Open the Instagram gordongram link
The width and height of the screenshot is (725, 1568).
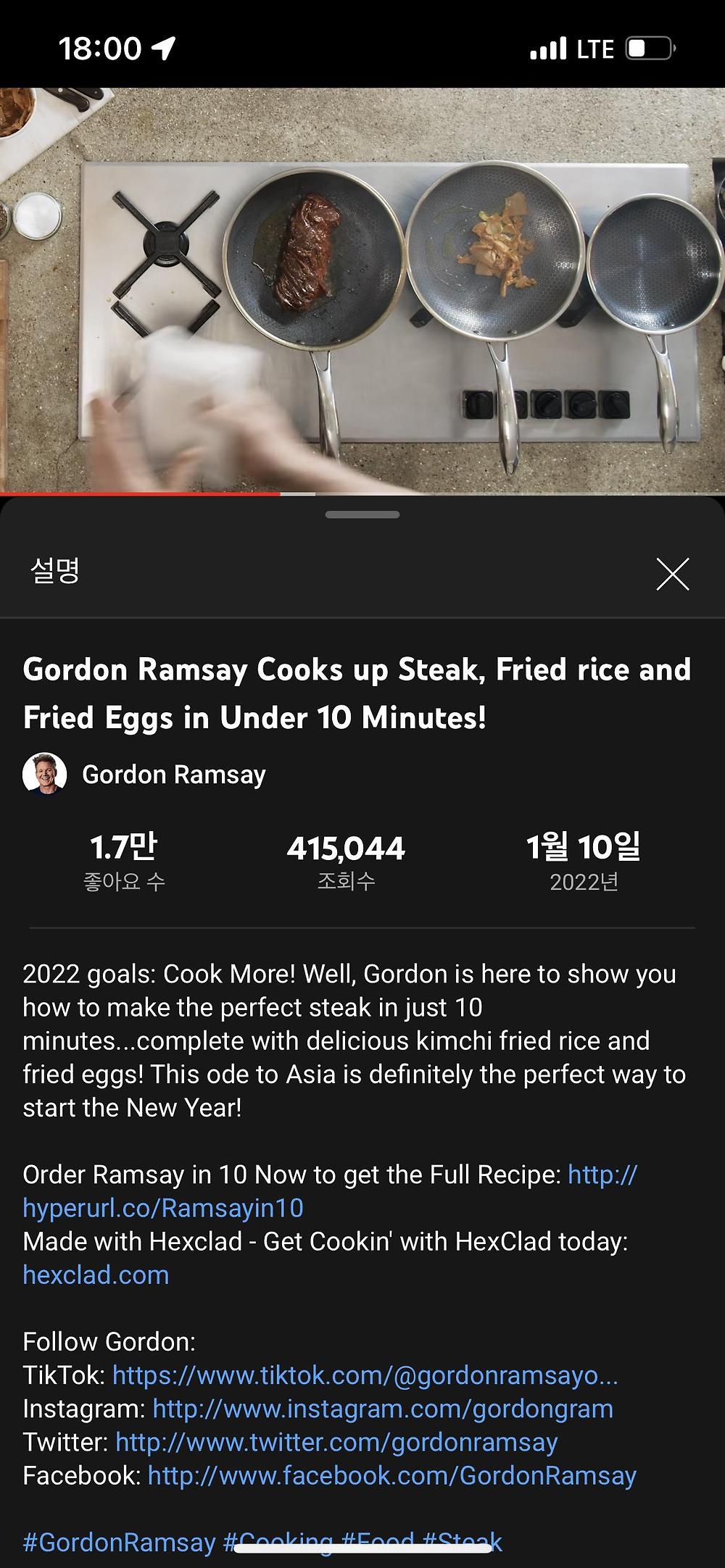click(x=383, y=1409)
